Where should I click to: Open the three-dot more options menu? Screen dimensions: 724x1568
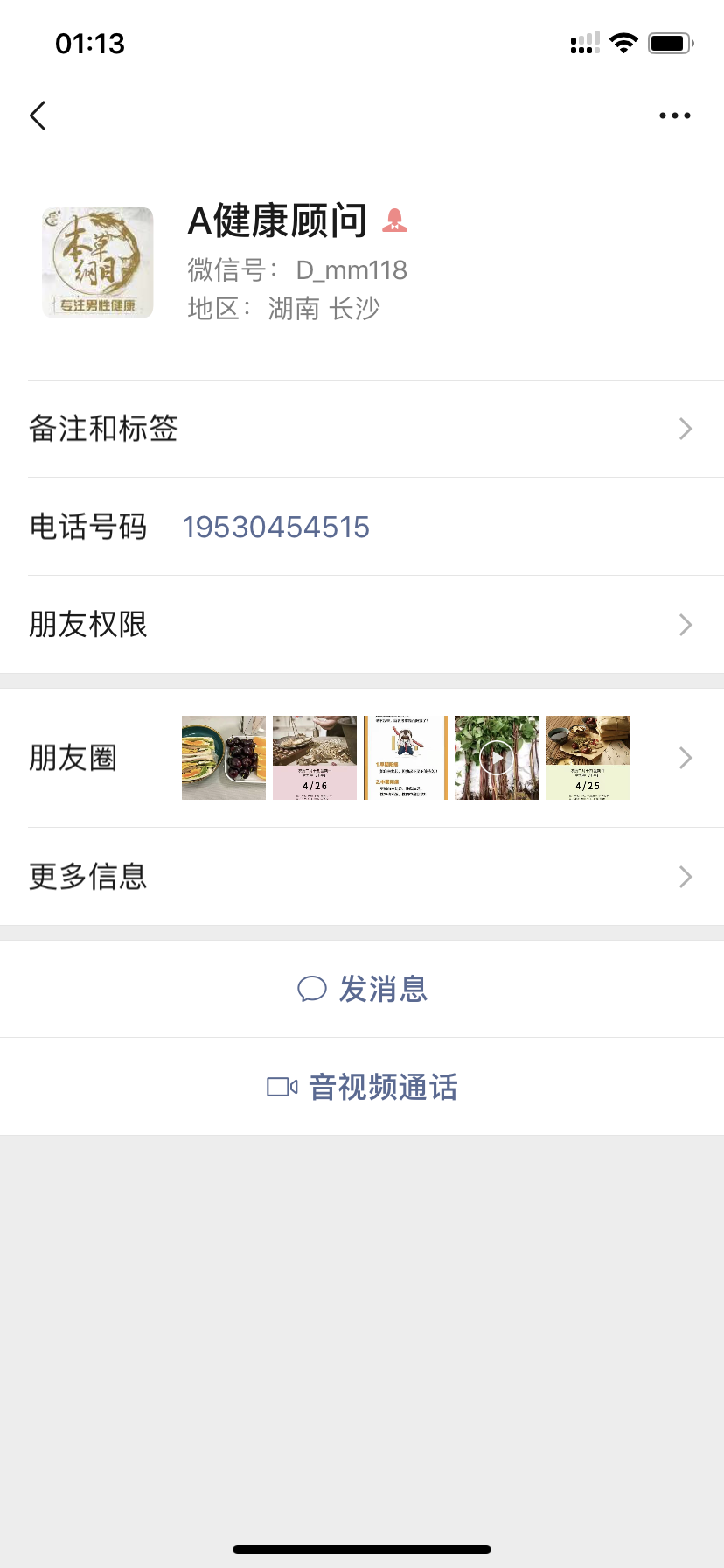pos(674,115)
